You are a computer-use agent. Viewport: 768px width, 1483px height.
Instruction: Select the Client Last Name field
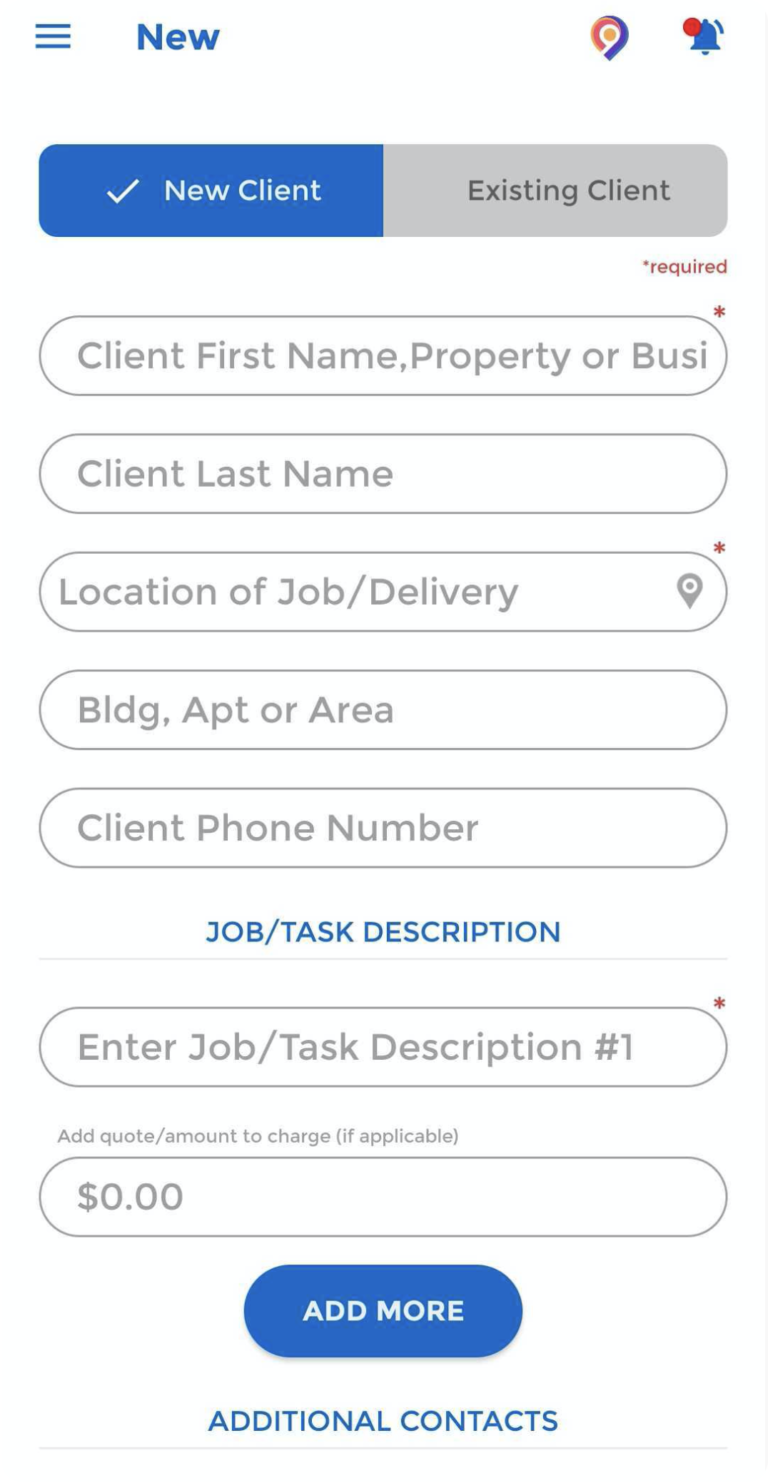pos(383,473)
